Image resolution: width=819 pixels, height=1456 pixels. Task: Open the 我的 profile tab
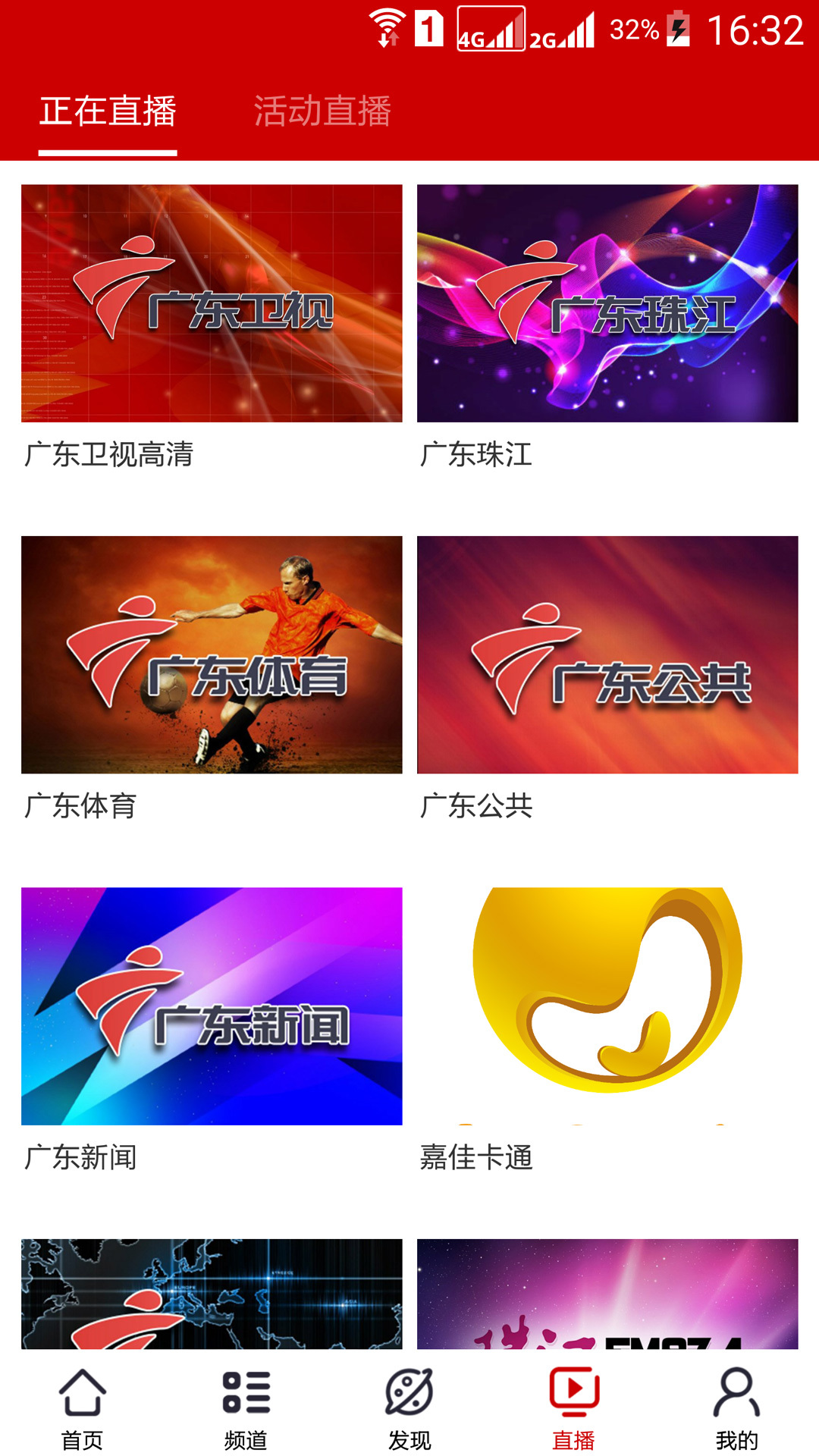point(736,1408)
